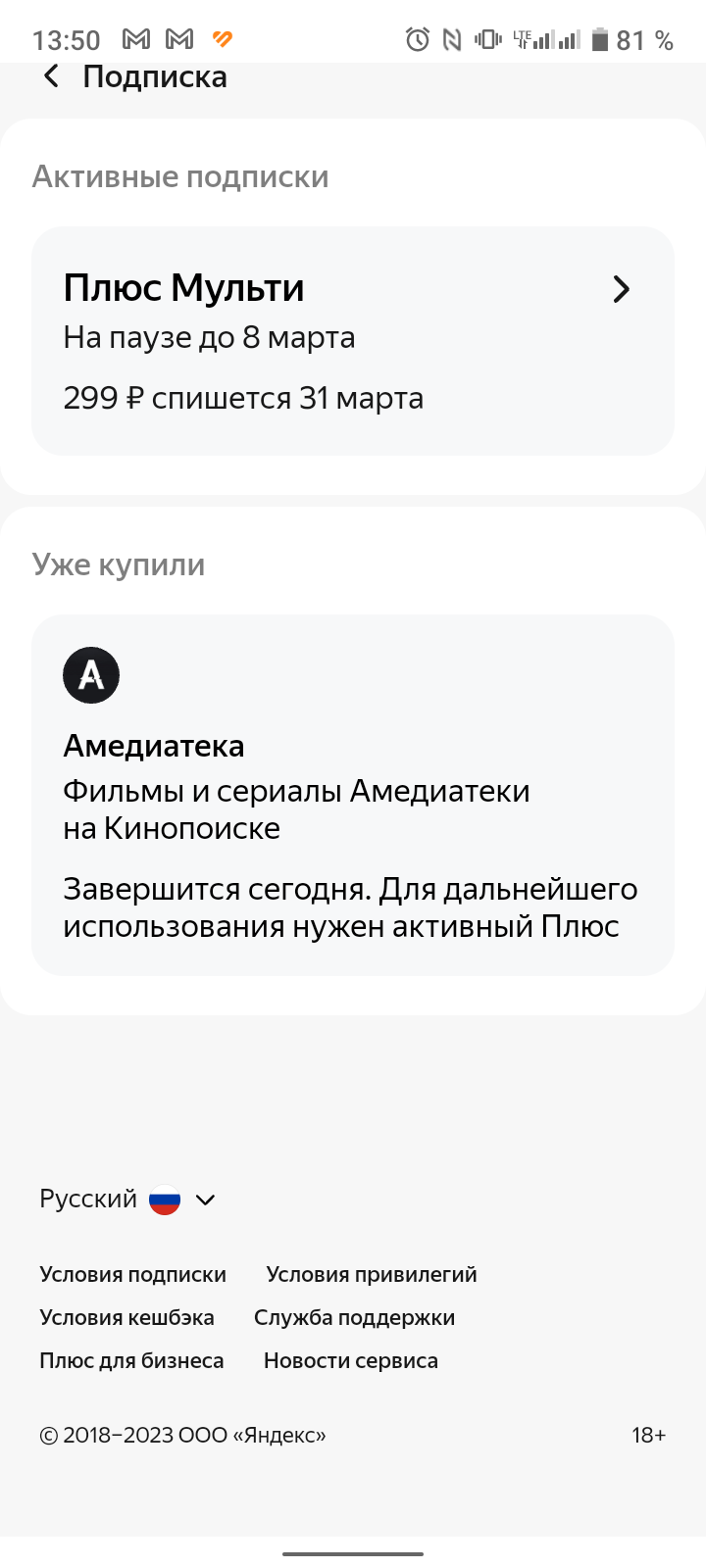The image size is (706, 1568).
Task: Open Условия подписки
Action: 132,1274
